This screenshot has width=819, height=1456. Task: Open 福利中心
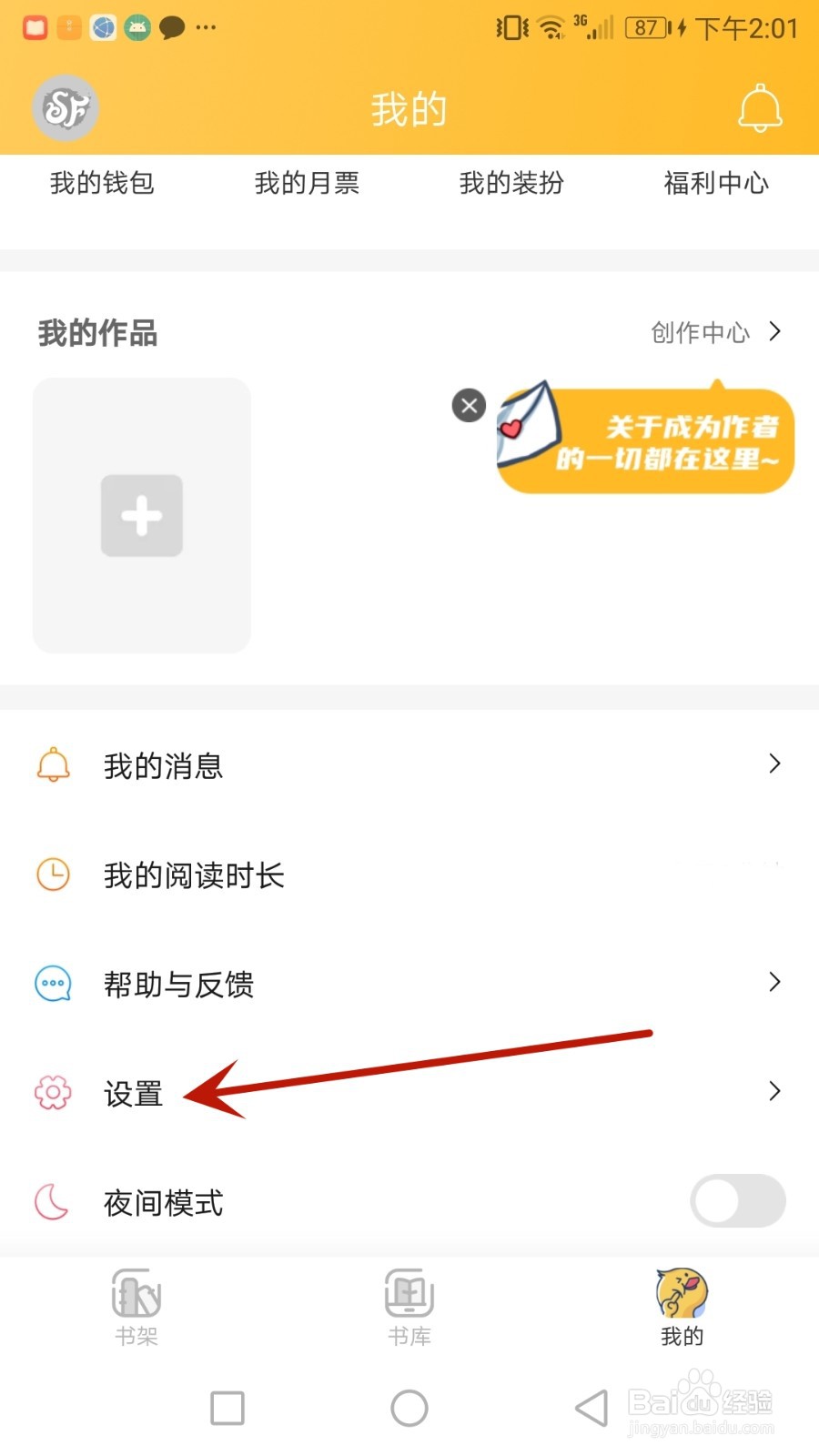[x=715, y=184]
